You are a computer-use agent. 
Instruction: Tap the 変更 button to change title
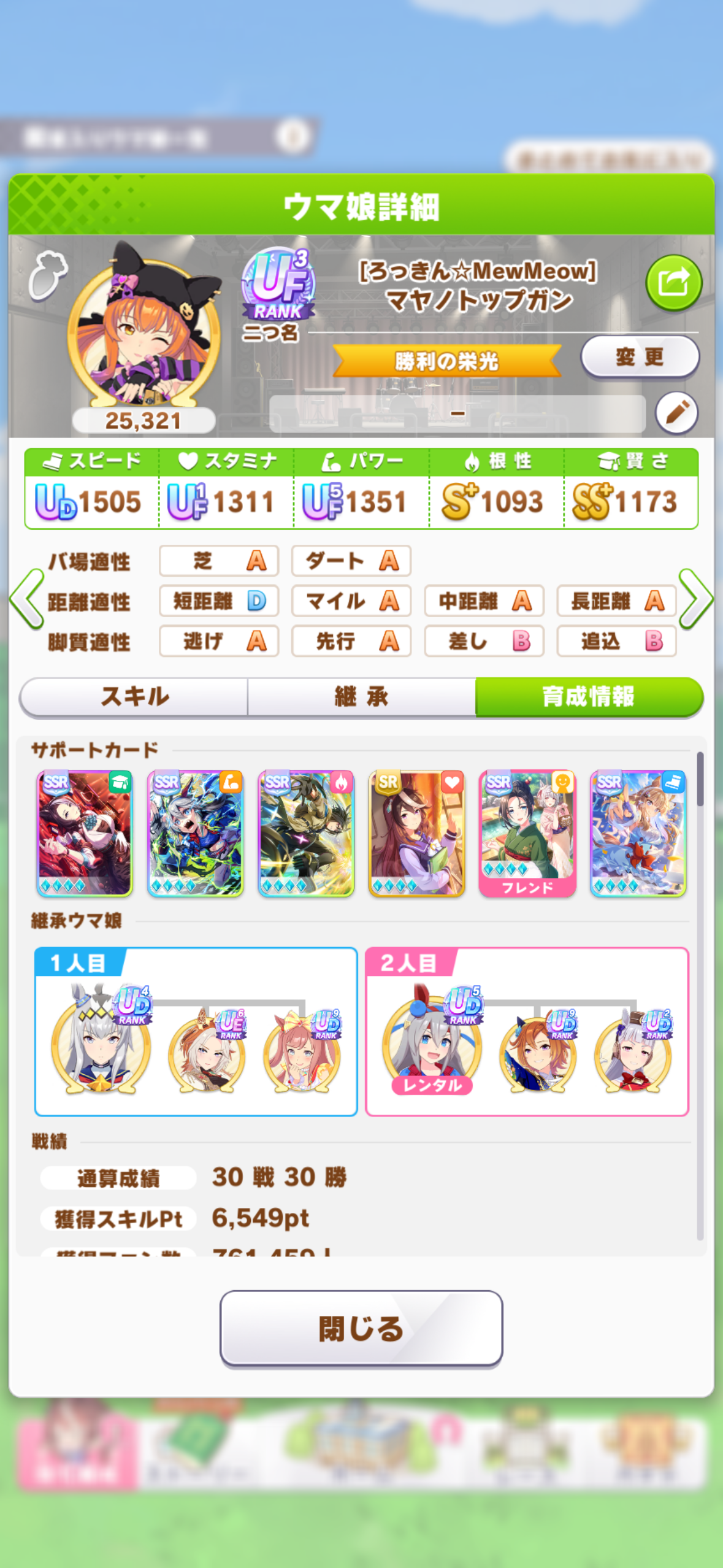pos(639,356)
